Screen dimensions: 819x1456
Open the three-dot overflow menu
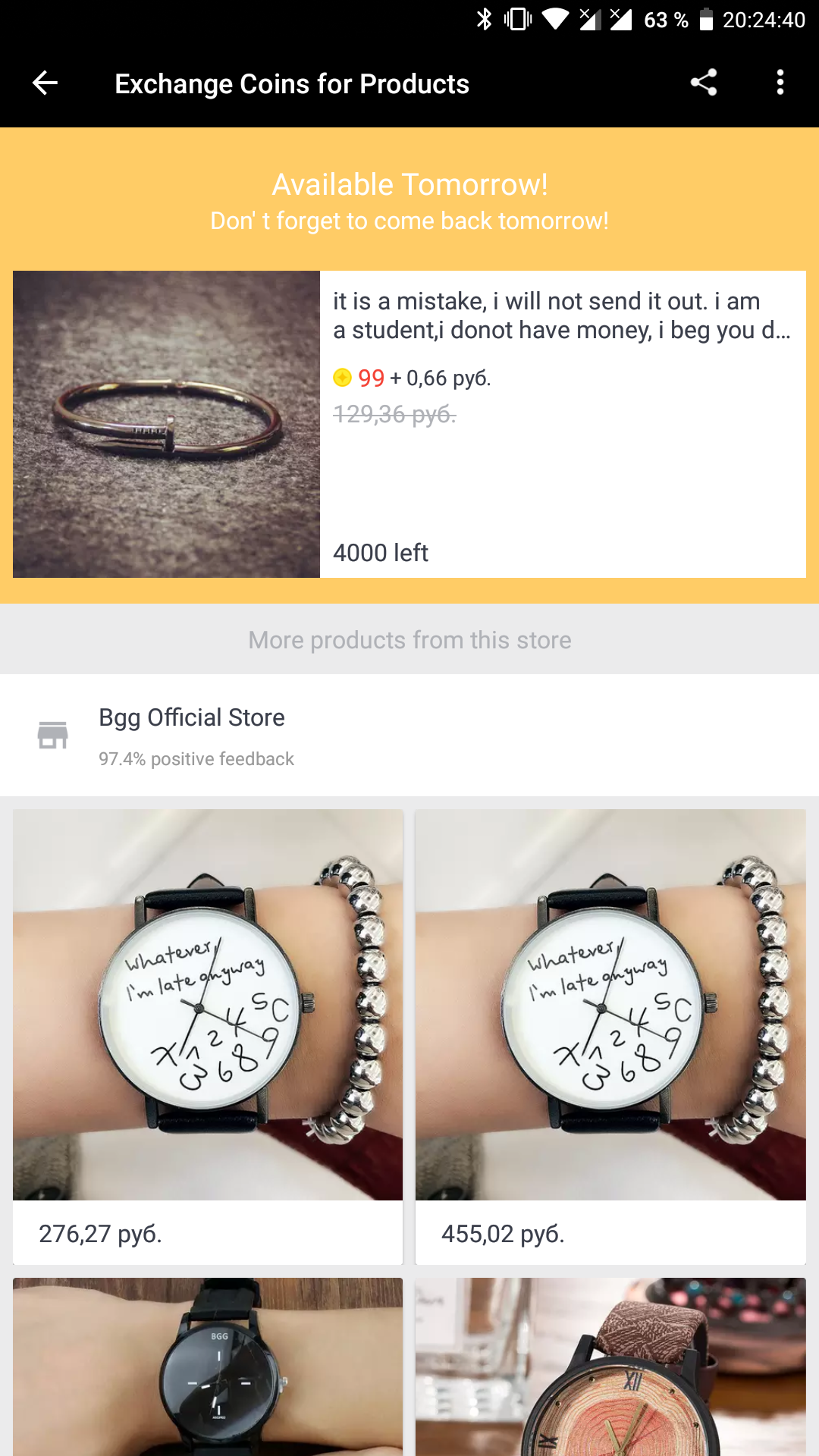tap(780, 83)
